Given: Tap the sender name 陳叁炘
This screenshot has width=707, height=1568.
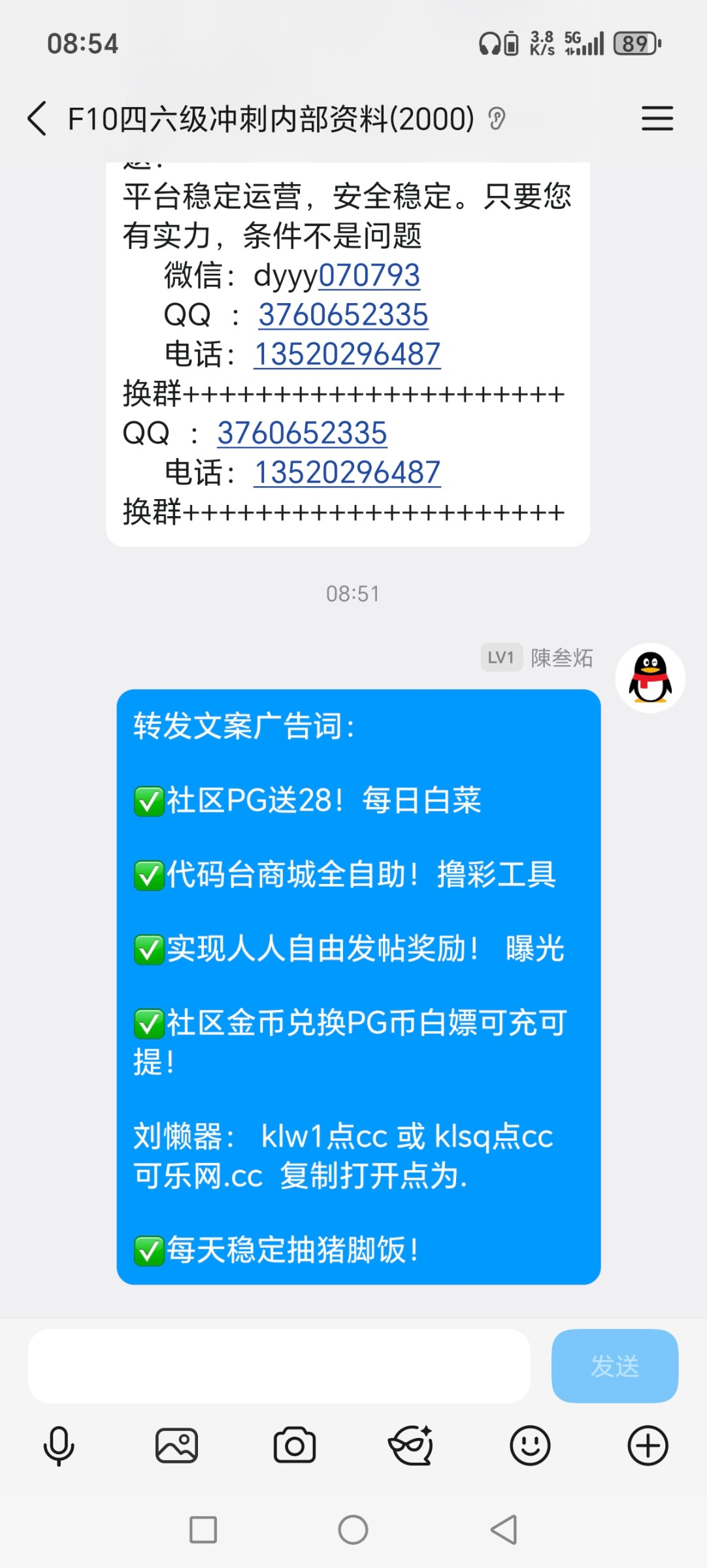Looking at the screenshot, I should tap(561, 659).
